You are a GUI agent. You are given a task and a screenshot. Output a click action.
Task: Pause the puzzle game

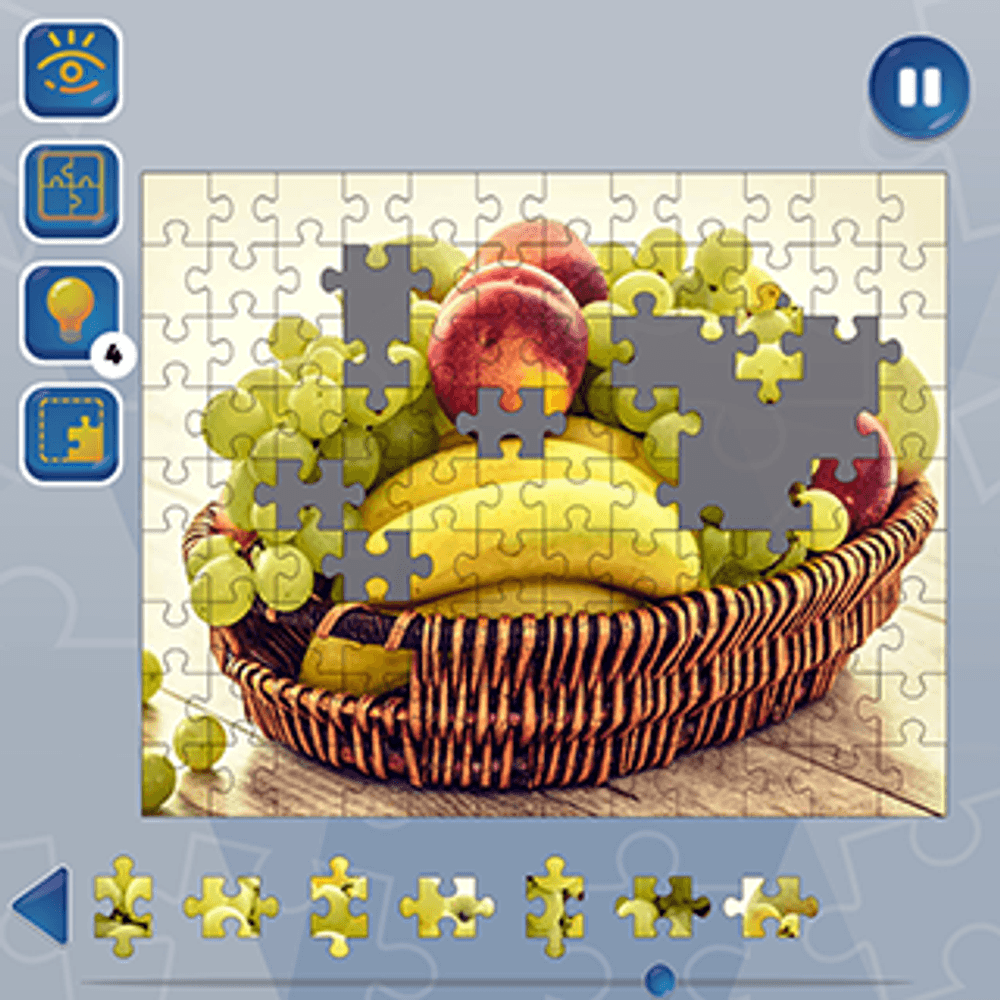point(918,87)
